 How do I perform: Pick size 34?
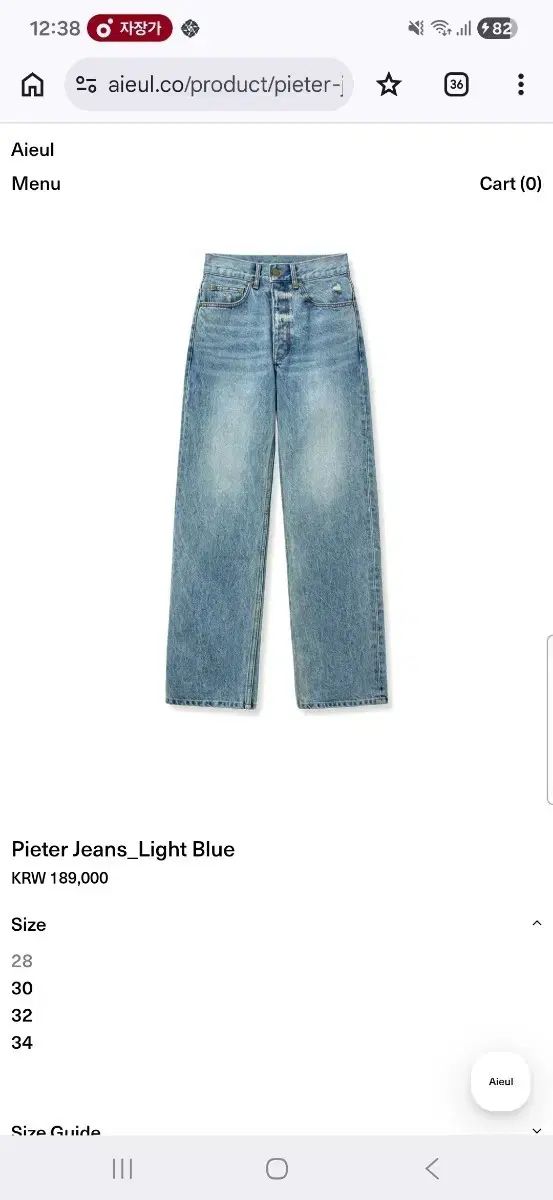[x=22, y=1042]
